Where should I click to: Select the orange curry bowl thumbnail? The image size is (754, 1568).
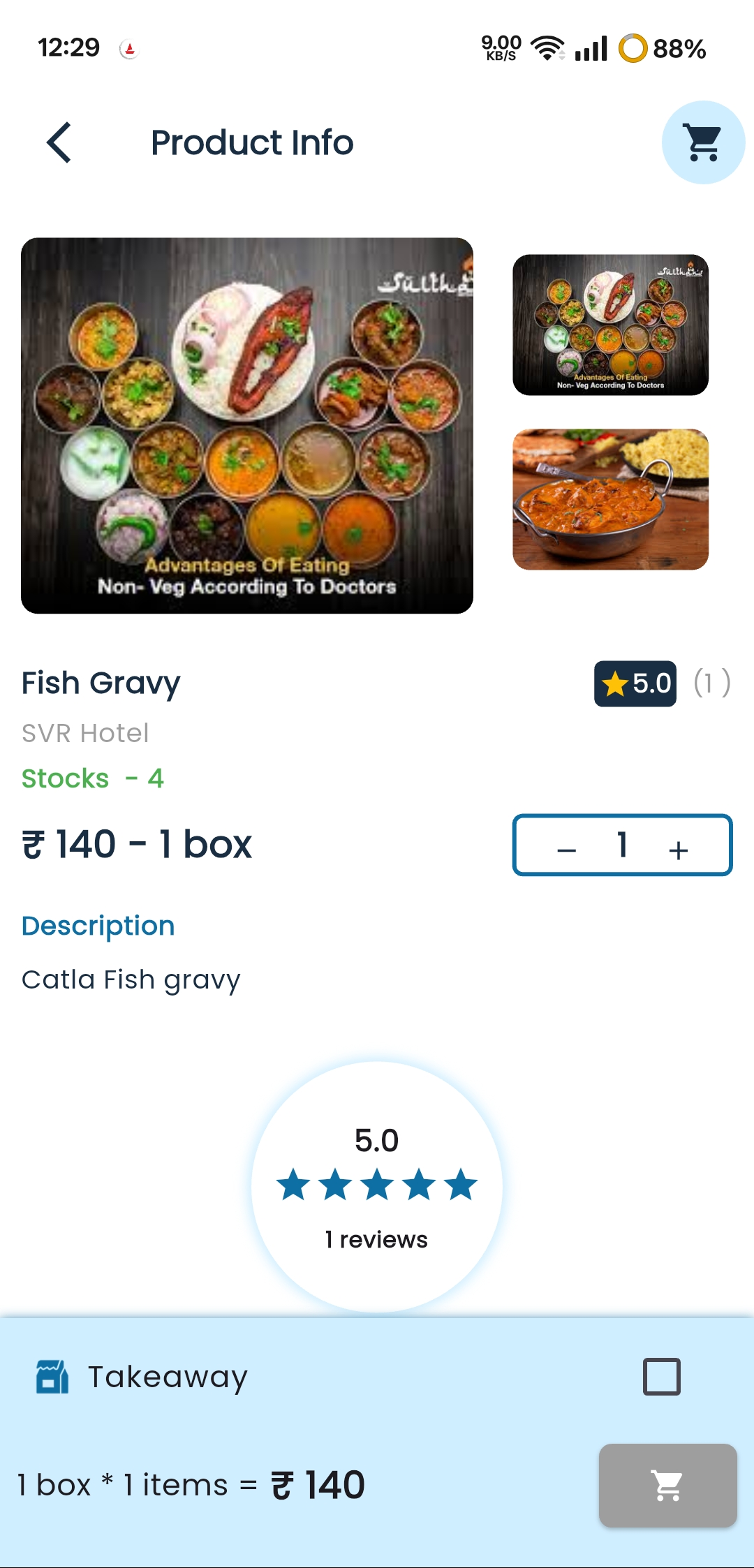pyautogui.click(x=610, y=499)
